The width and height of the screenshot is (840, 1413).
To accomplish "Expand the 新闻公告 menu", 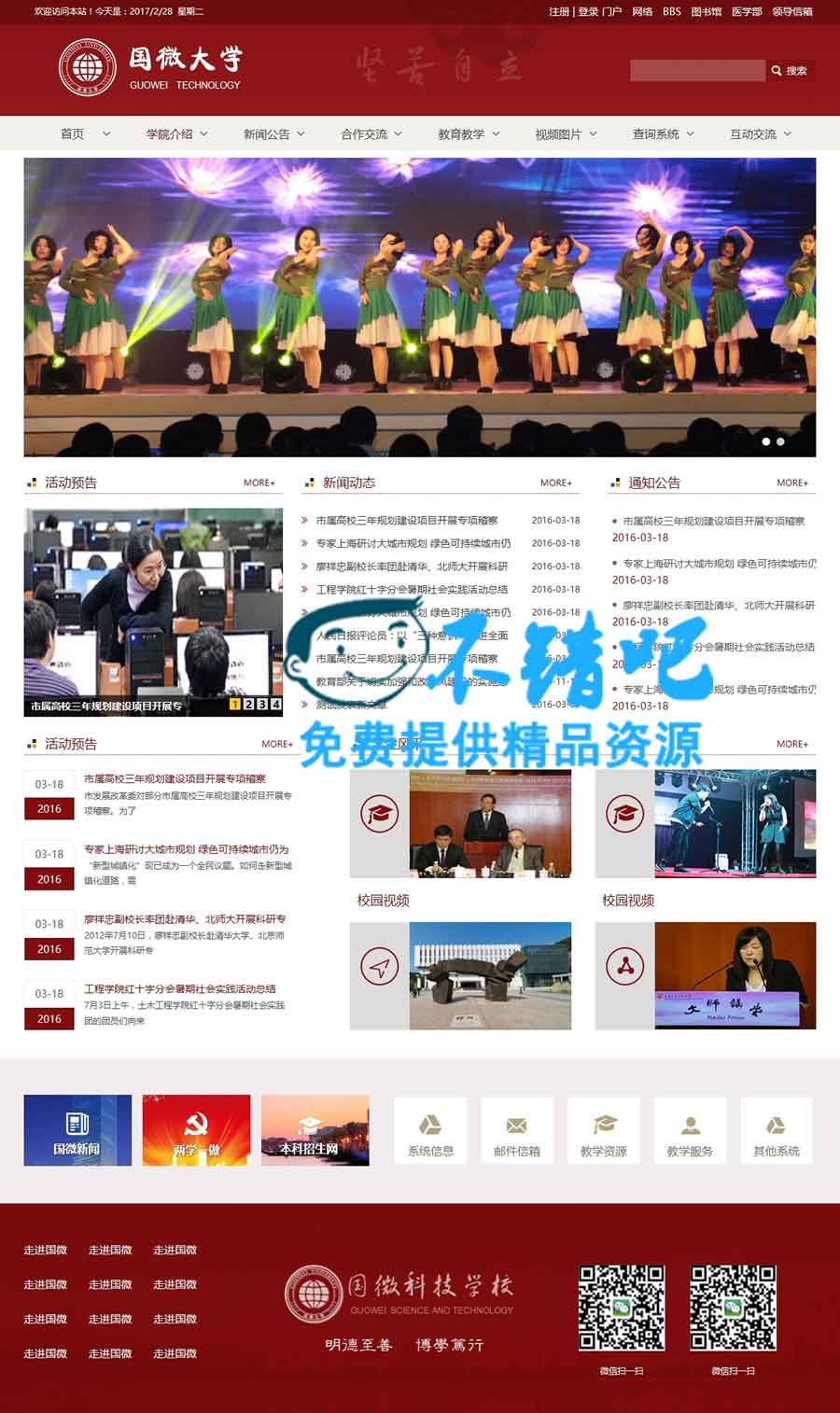I will (267, 134).
